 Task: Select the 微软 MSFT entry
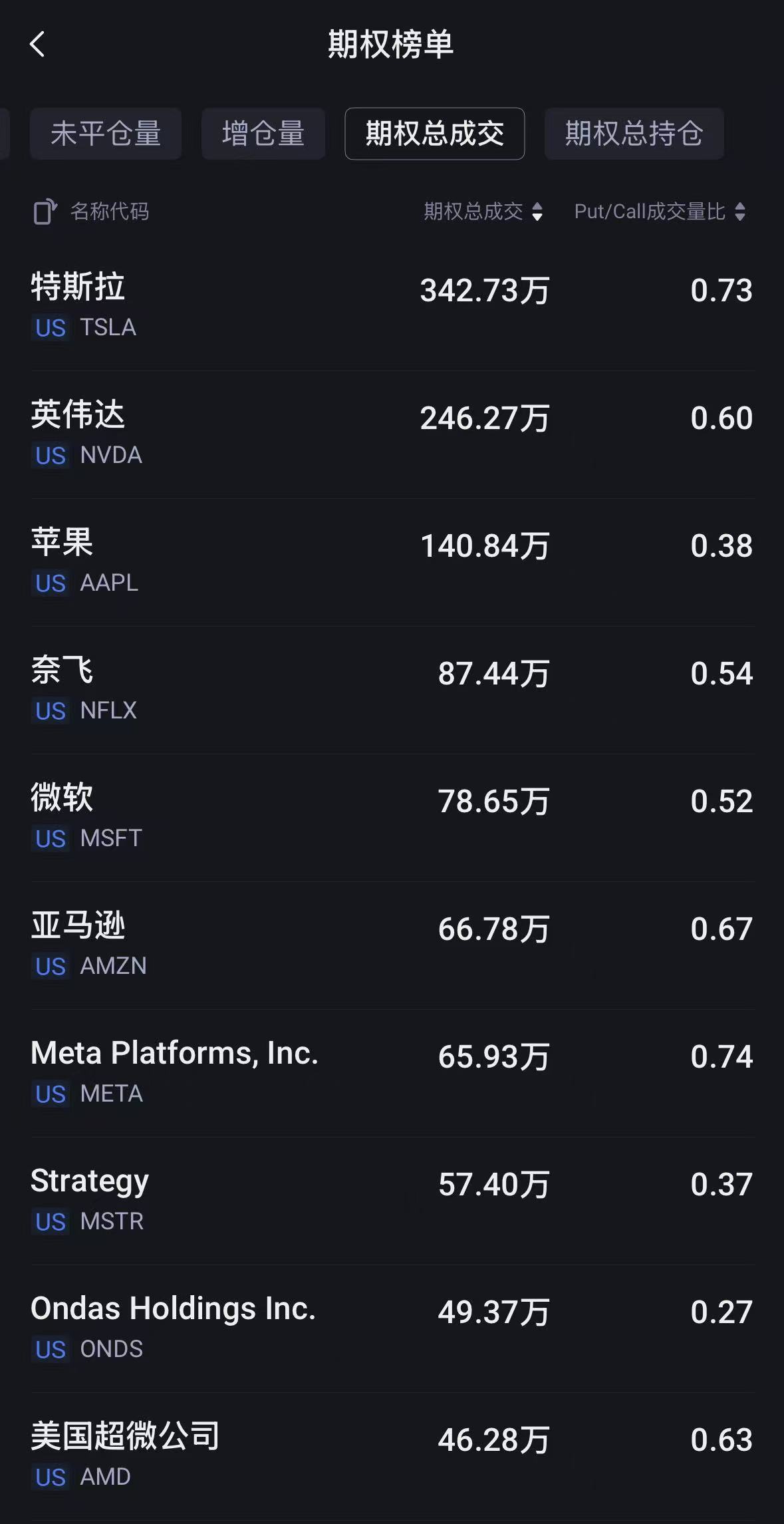point(392,817)
